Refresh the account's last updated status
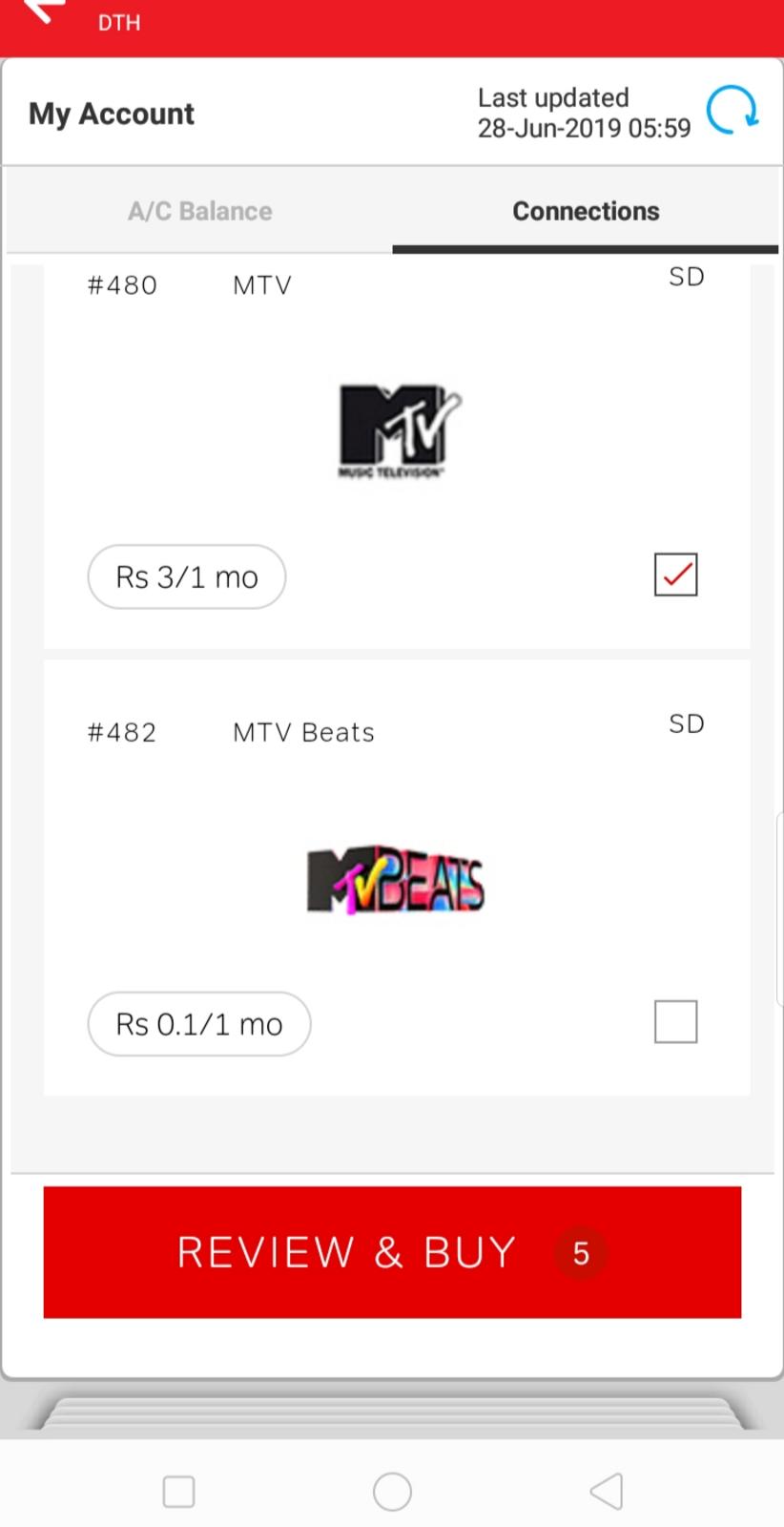The image size is (784, 1527). [732, 111]
